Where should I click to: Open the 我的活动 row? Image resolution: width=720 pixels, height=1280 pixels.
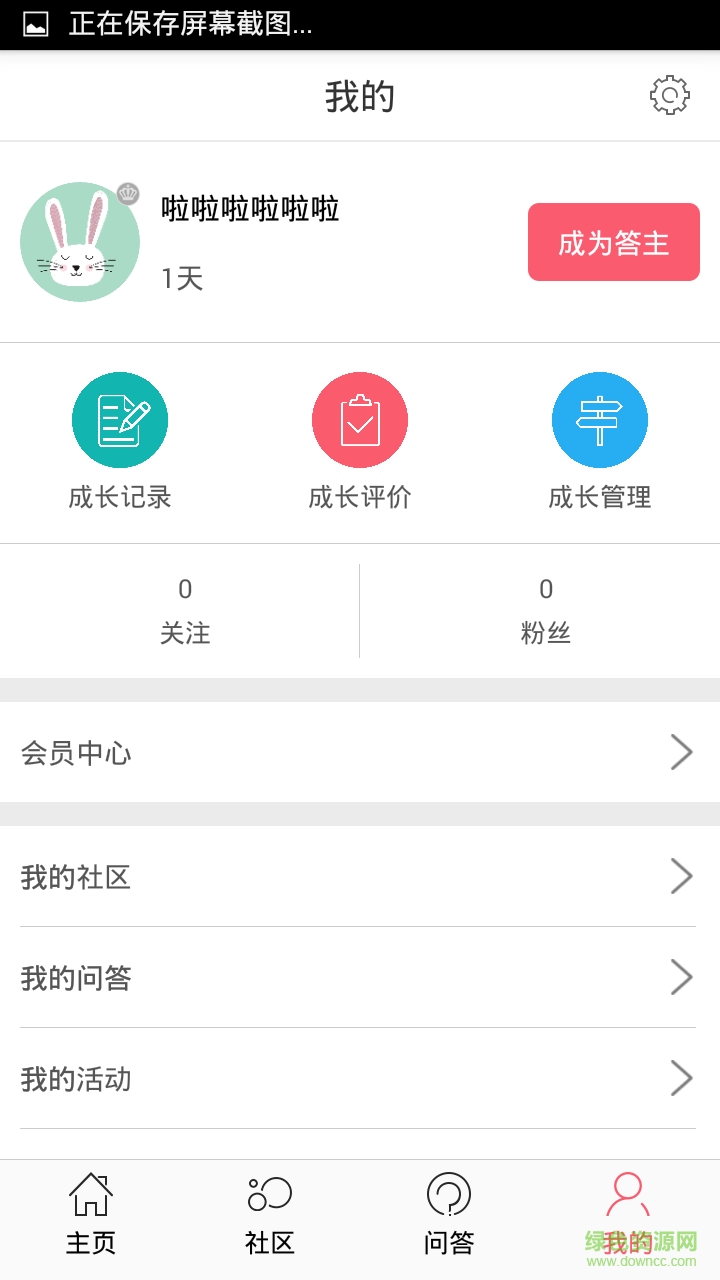[360, 1079]
